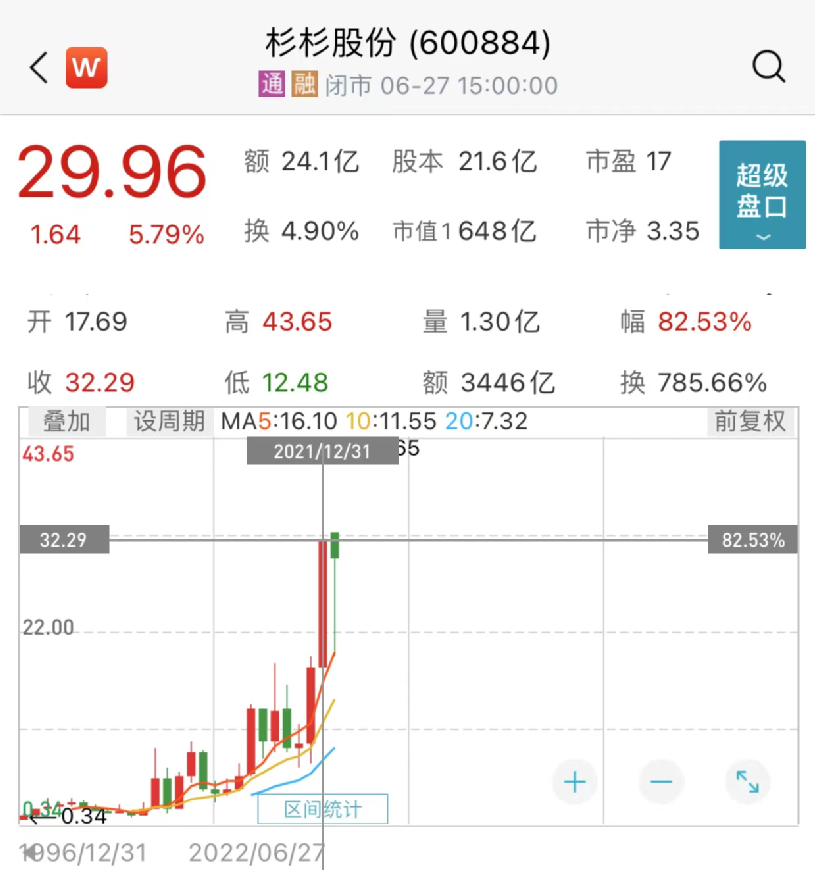Screen dimensions: 815x870
Task: Expand the 超级盘口 panel
Action: point(762,194)
